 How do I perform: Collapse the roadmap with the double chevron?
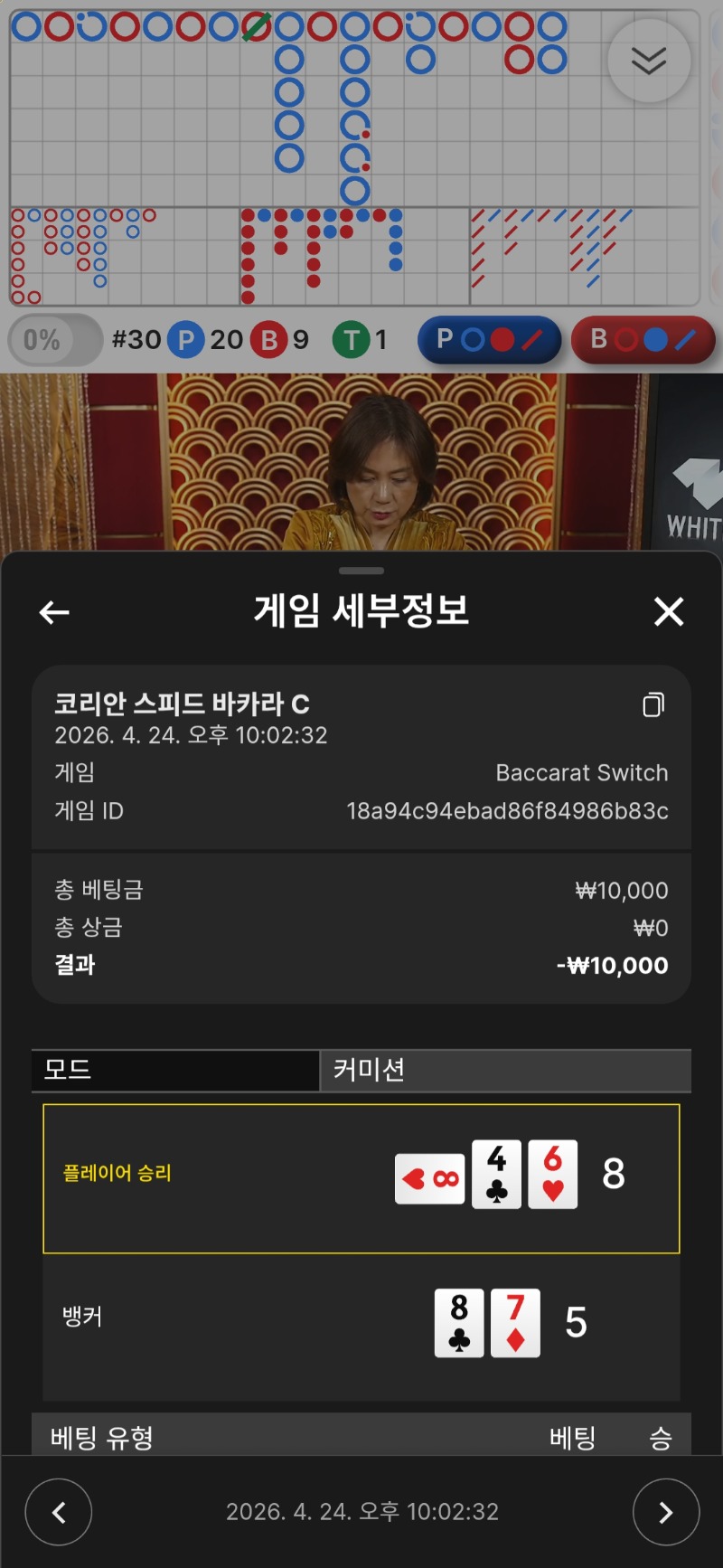pos(649,61)
